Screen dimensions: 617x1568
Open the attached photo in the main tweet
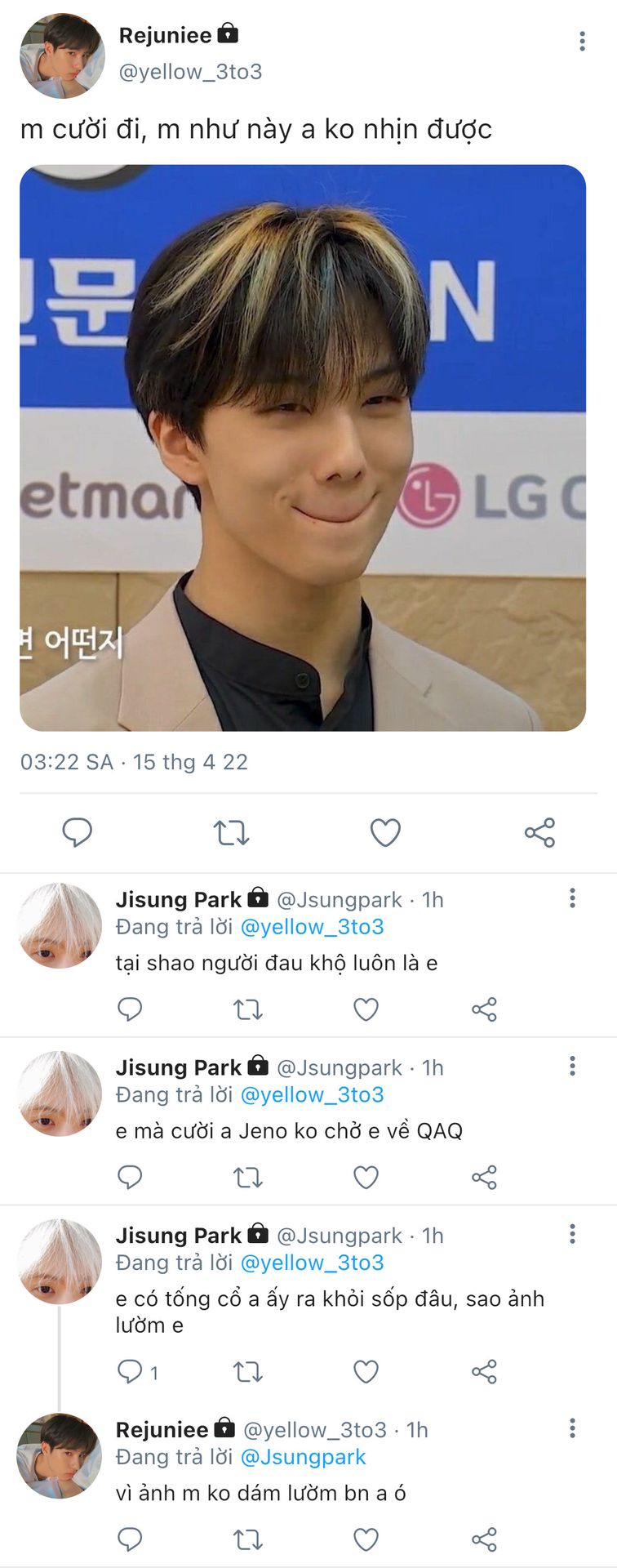tap(303, 448)
